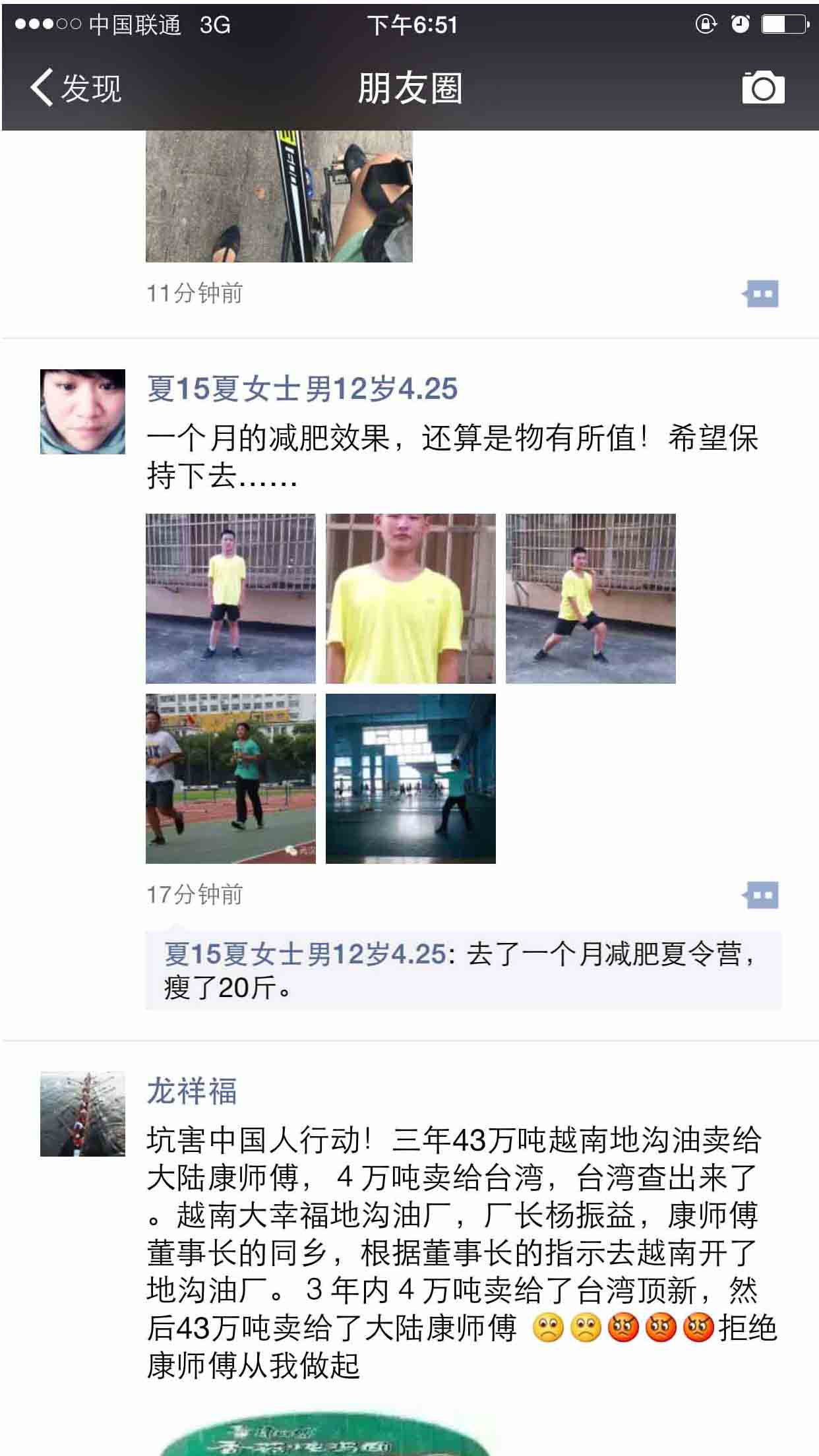Open 龙祥福's profile name

tap(191, 1090)
